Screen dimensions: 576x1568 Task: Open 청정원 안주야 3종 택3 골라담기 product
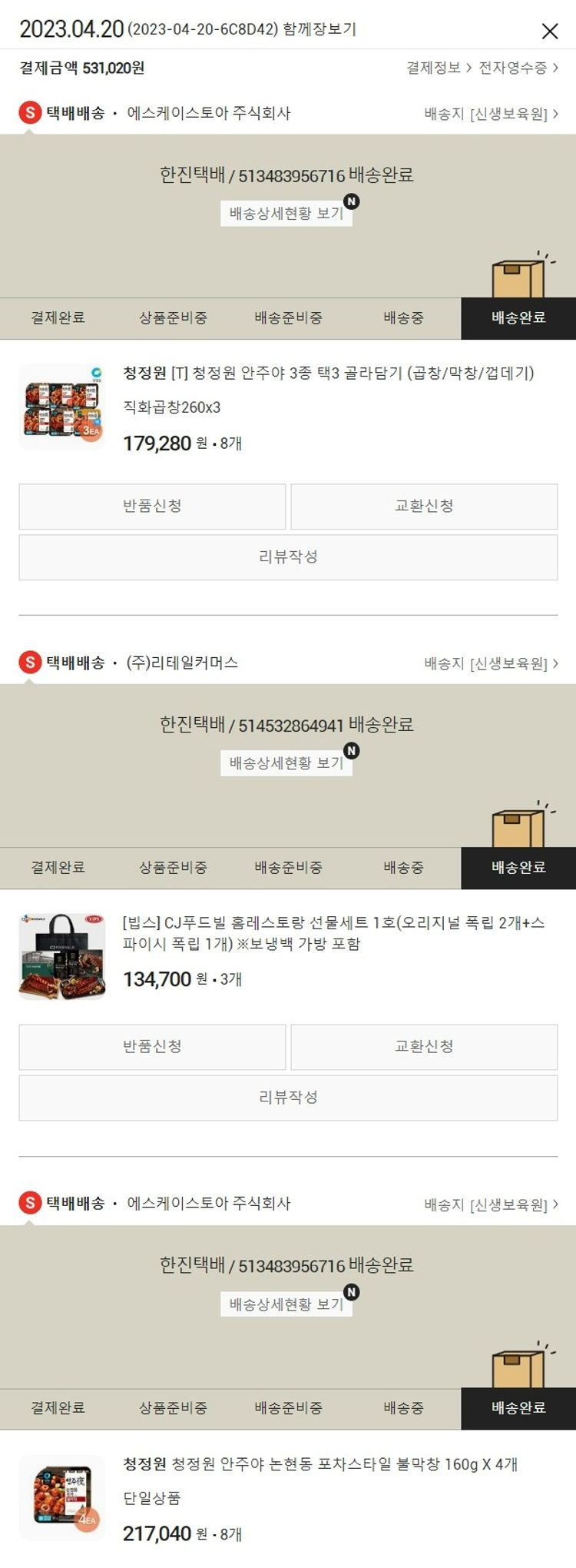[x=328, y=374]
